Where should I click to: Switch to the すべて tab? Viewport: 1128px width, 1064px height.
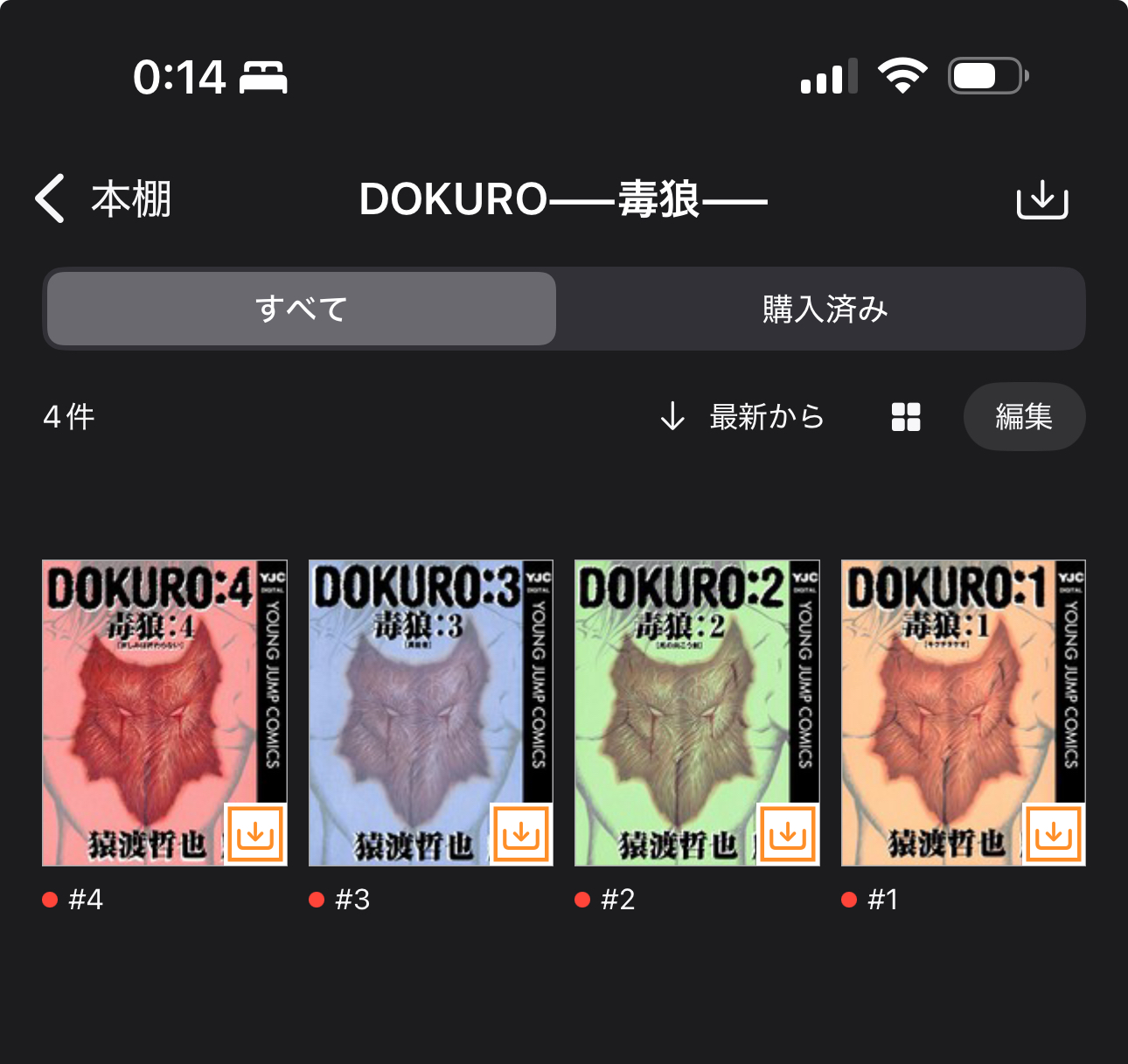click(302, 309)
